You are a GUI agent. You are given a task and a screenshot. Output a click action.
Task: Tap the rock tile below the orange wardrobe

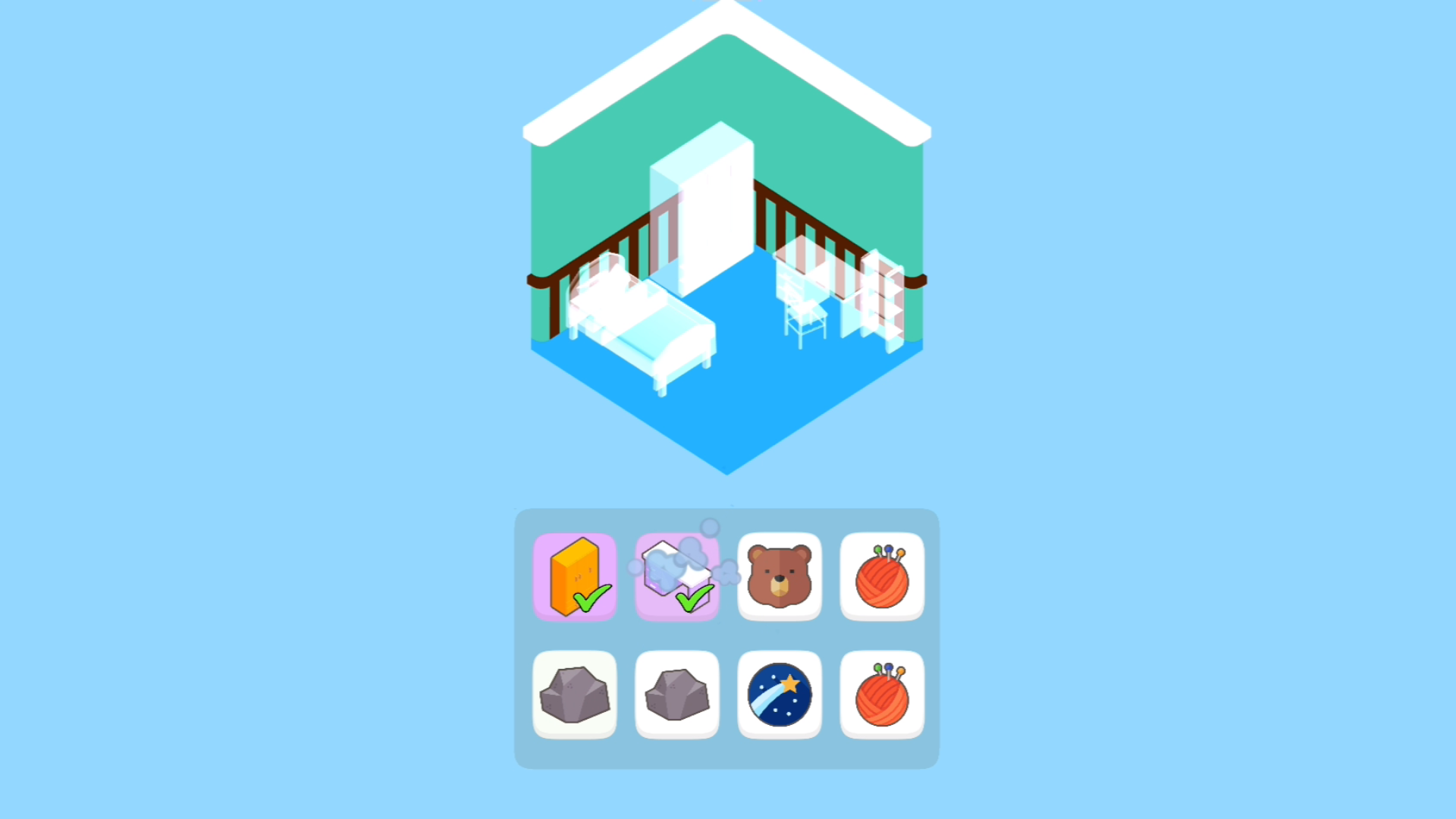(x=574, y=694)
